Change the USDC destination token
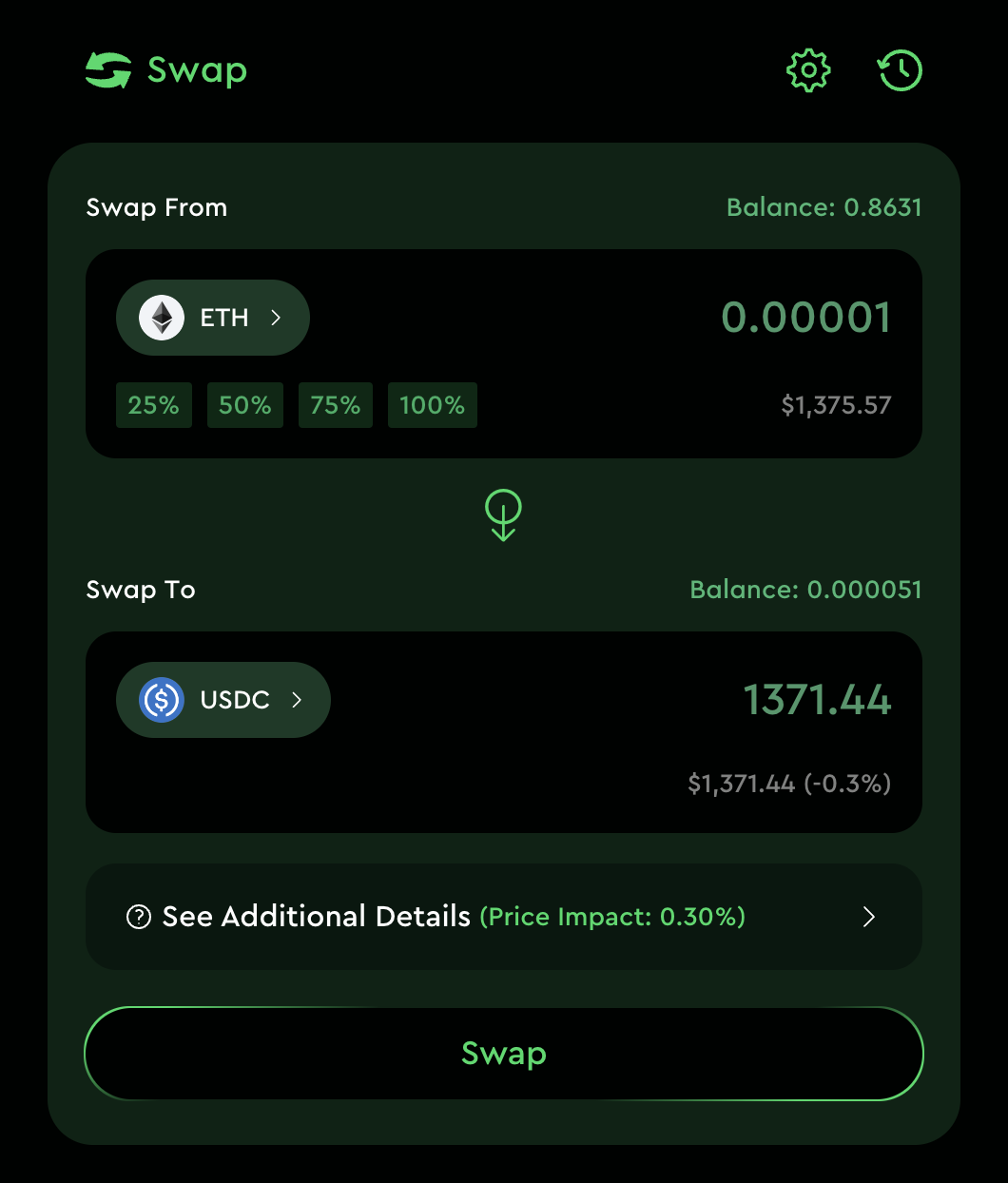This screenshot has width=1008, height=1183. pos(223,700)
